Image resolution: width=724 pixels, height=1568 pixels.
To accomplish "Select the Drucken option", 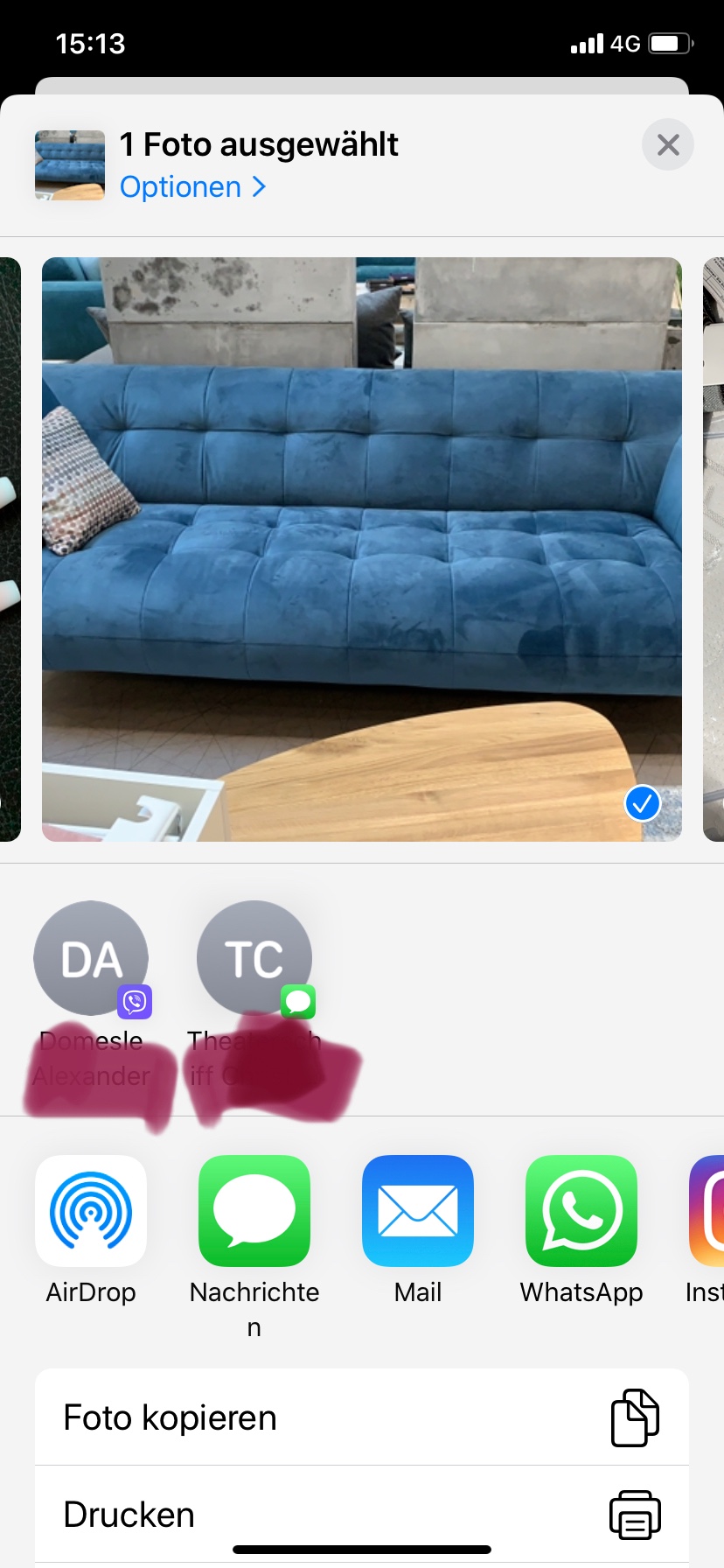I will pos(362,1515).
